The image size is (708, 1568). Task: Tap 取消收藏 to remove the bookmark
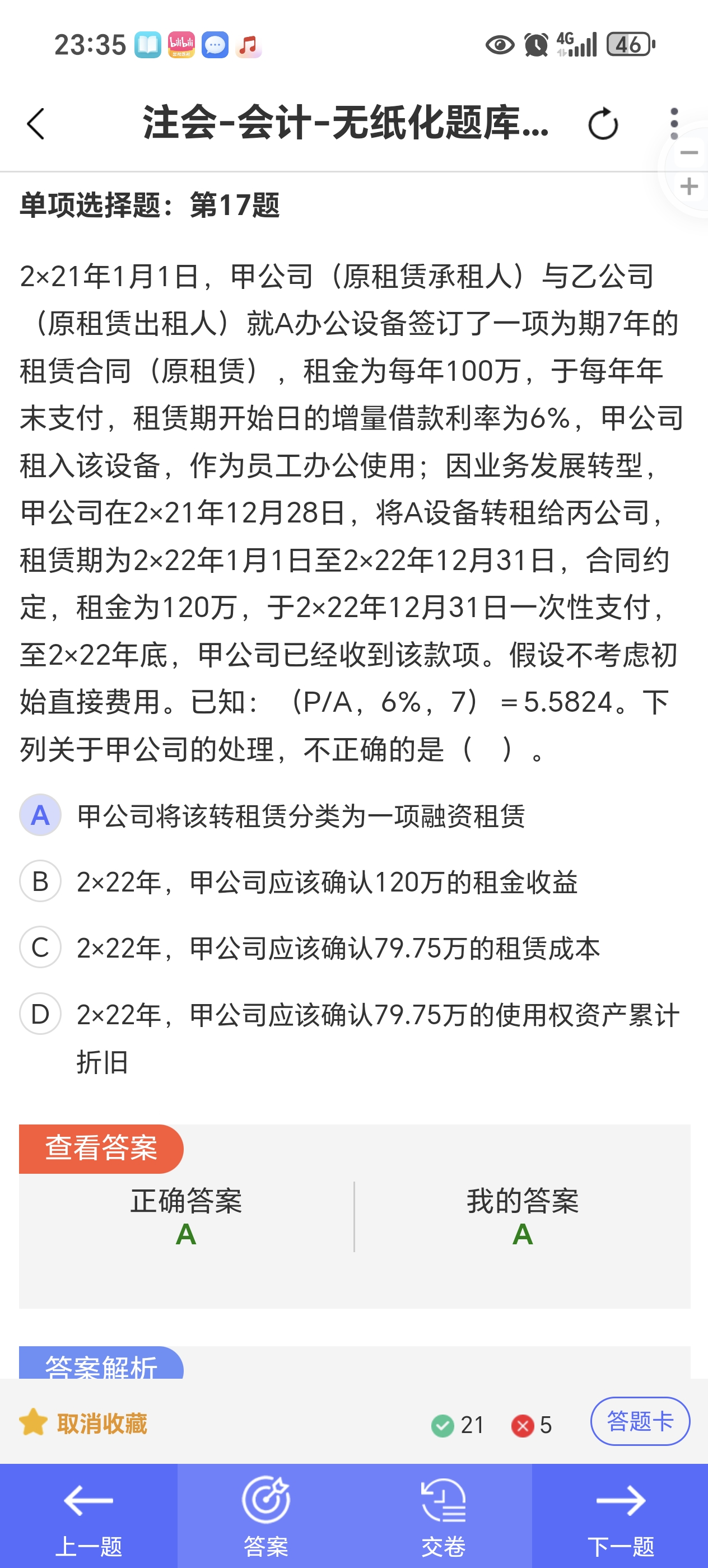pyautogui.click(x=83, y=1423)
